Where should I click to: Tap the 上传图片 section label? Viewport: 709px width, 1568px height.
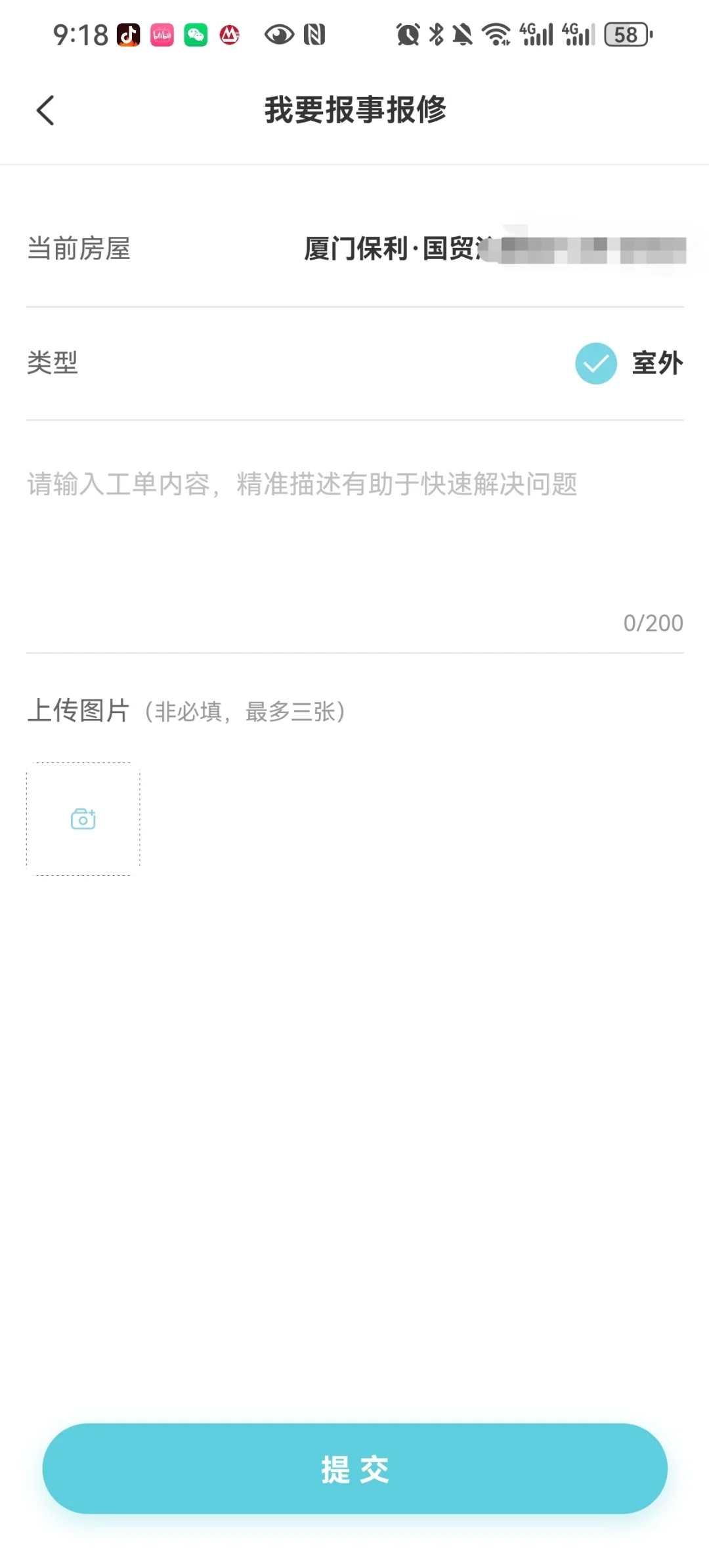point(79,711)
